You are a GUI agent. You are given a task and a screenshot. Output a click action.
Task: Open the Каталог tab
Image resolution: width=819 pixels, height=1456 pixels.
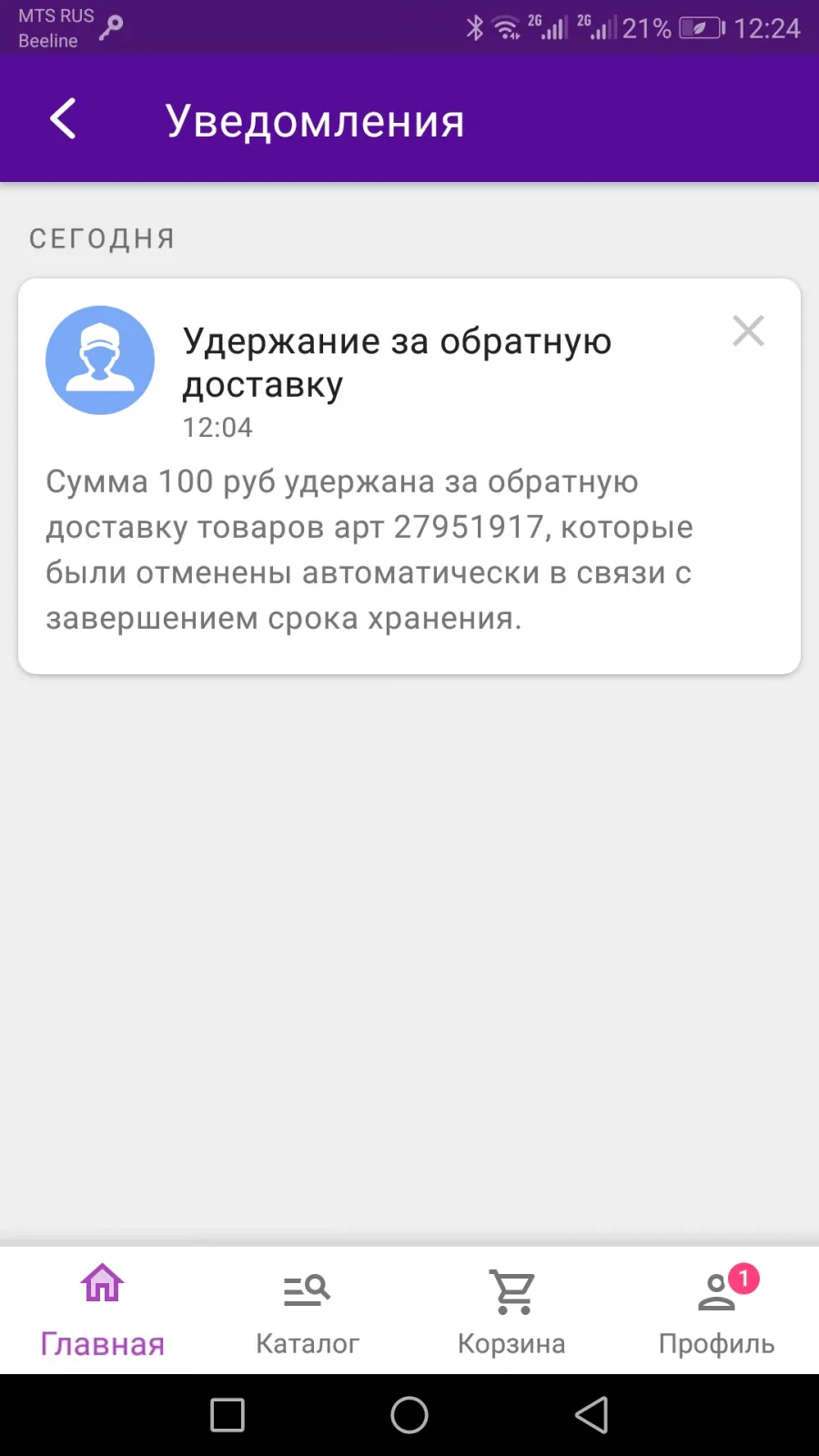[308, 1311]
